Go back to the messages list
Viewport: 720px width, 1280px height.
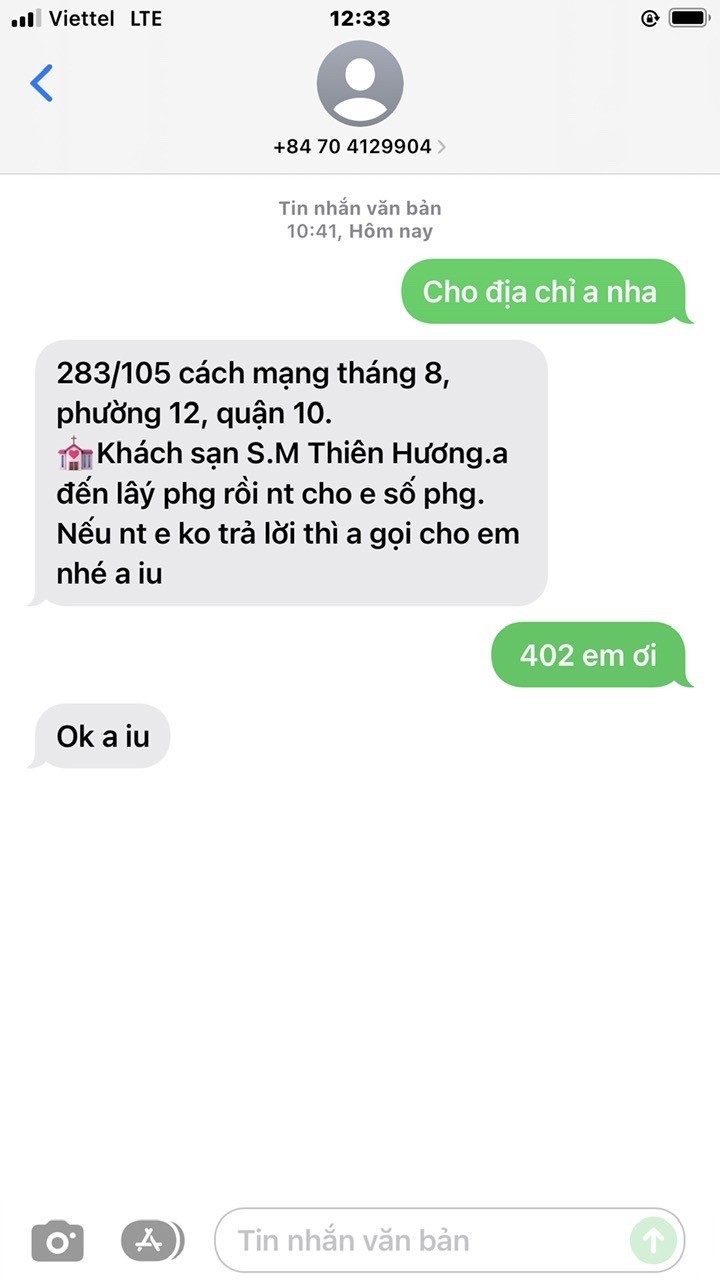tap(41, 83)
